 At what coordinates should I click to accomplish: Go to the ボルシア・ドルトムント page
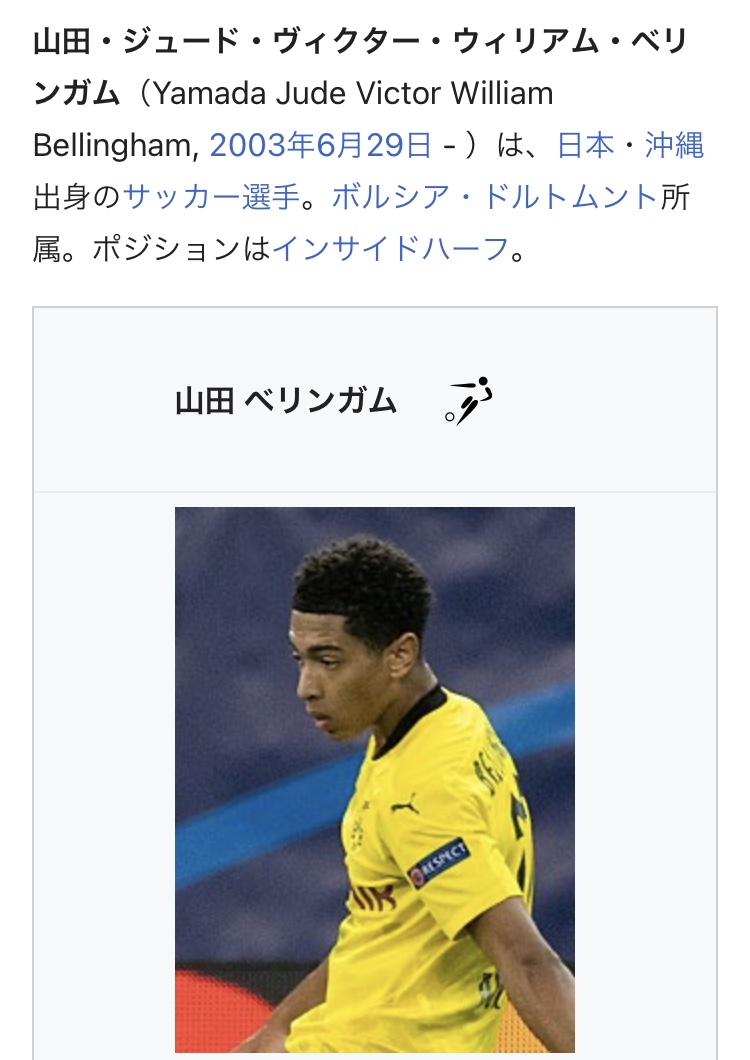pos(494,197)
